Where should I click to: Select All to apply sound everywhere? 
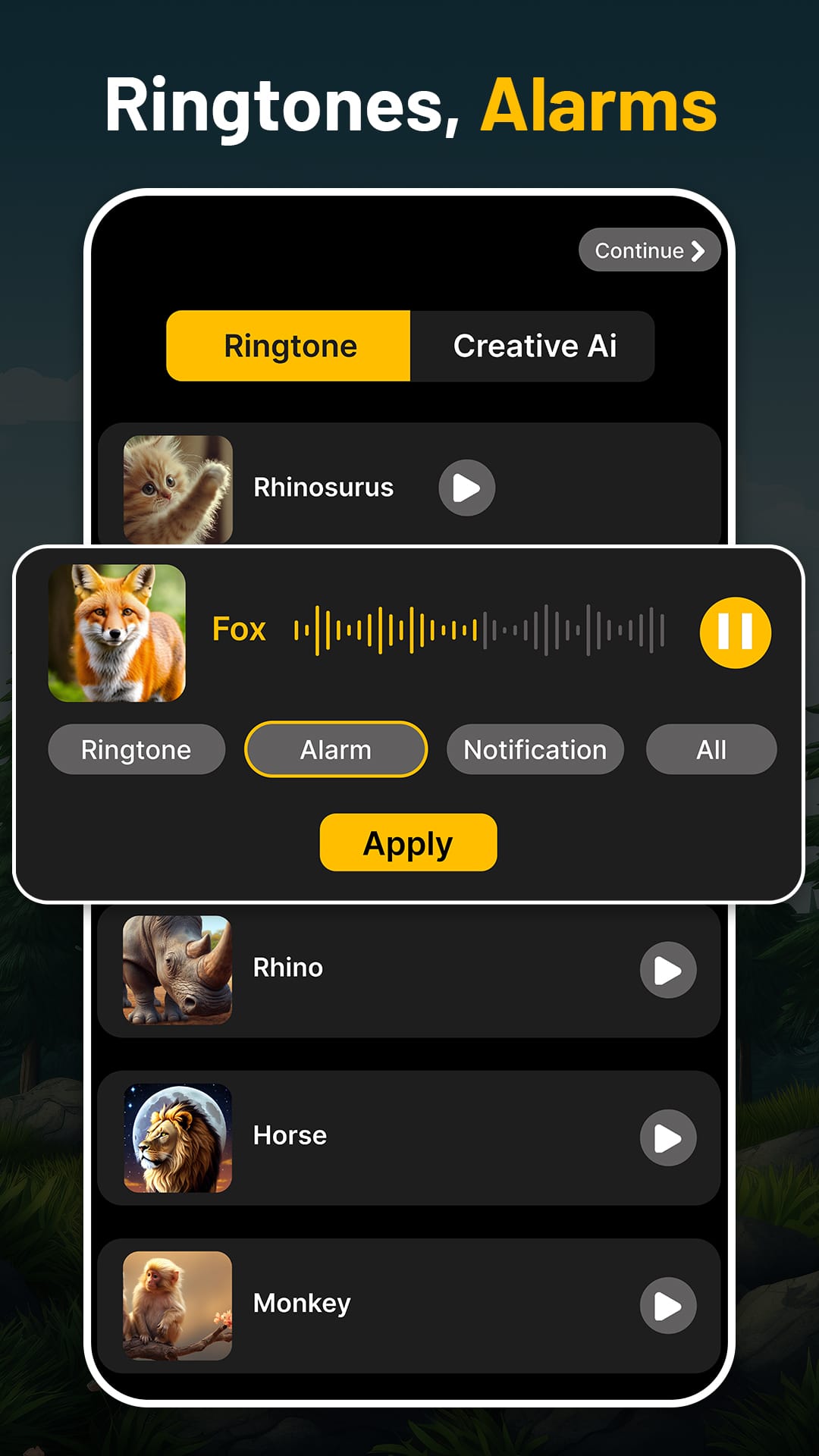711,748
